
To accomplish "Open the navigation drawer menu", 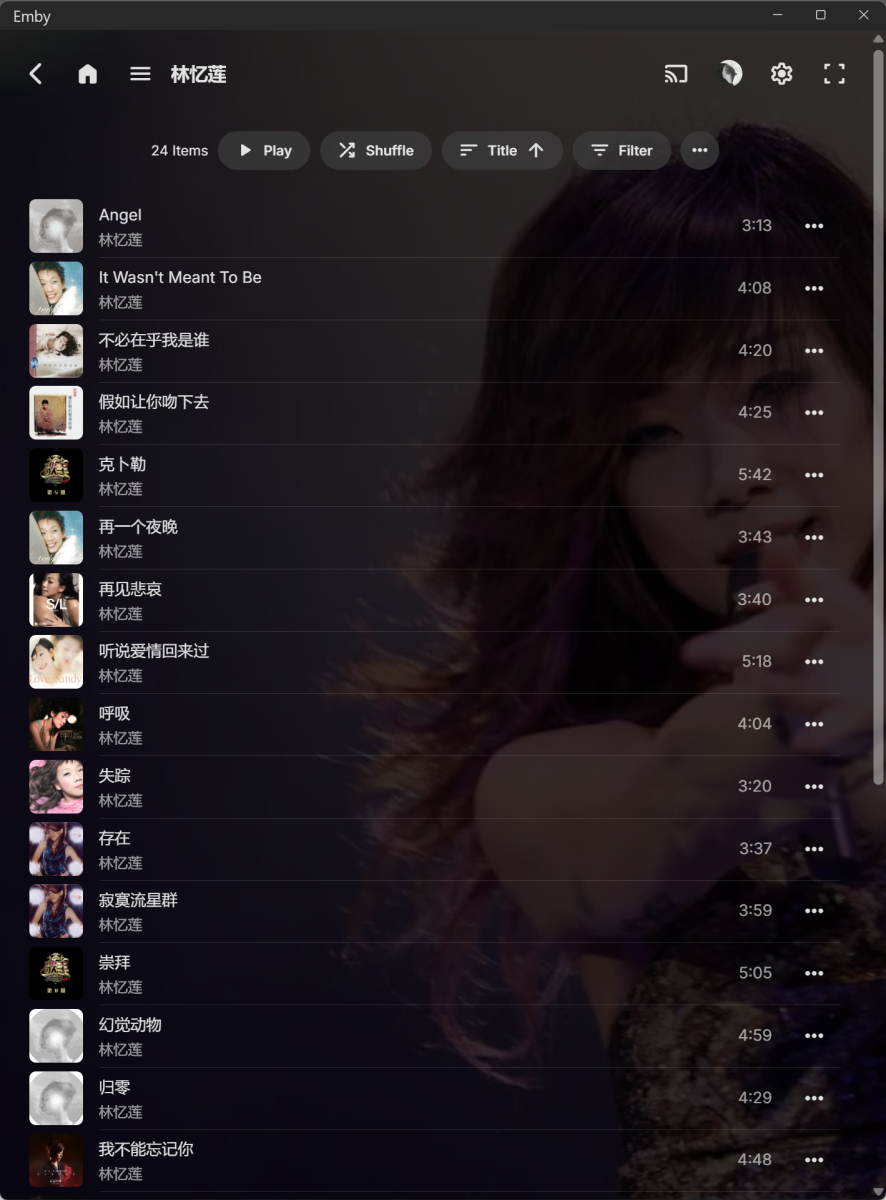I will [x=140, y=74].
